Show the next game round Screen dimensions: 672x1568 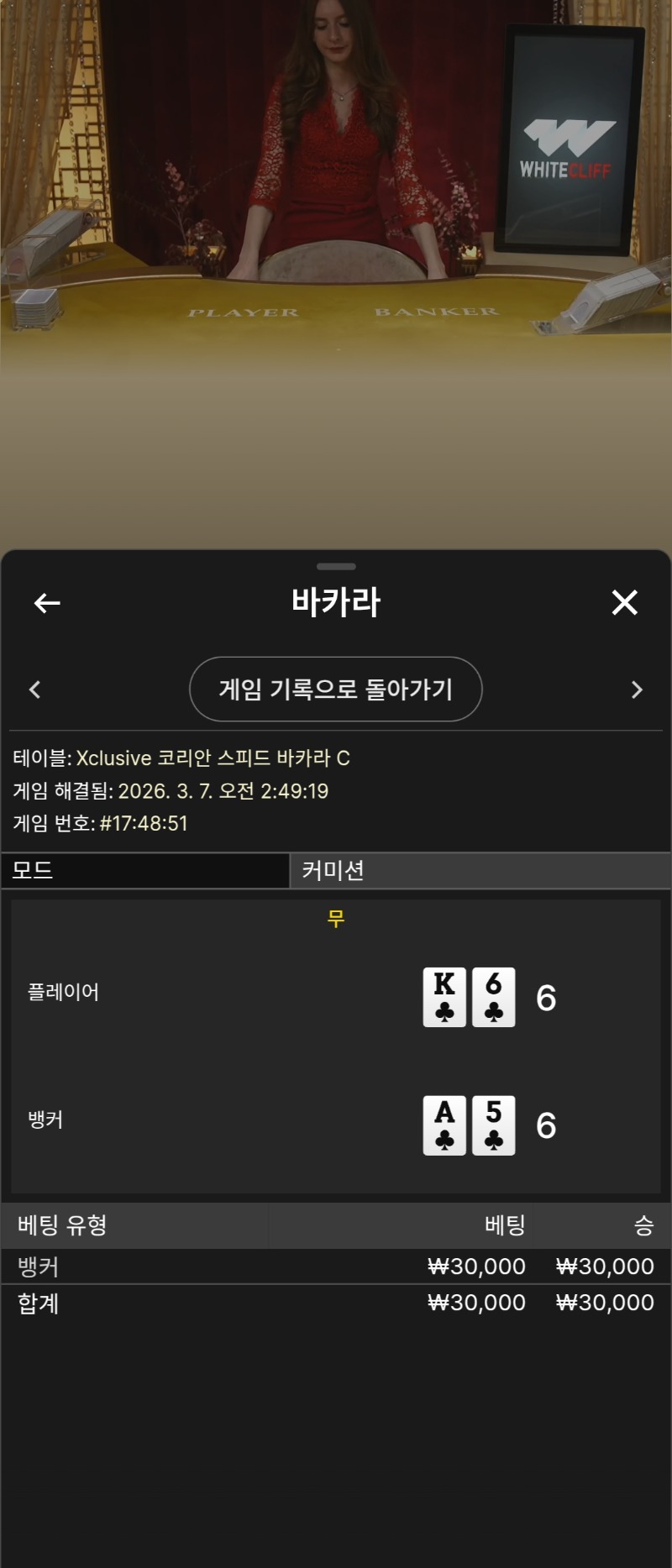637,690
